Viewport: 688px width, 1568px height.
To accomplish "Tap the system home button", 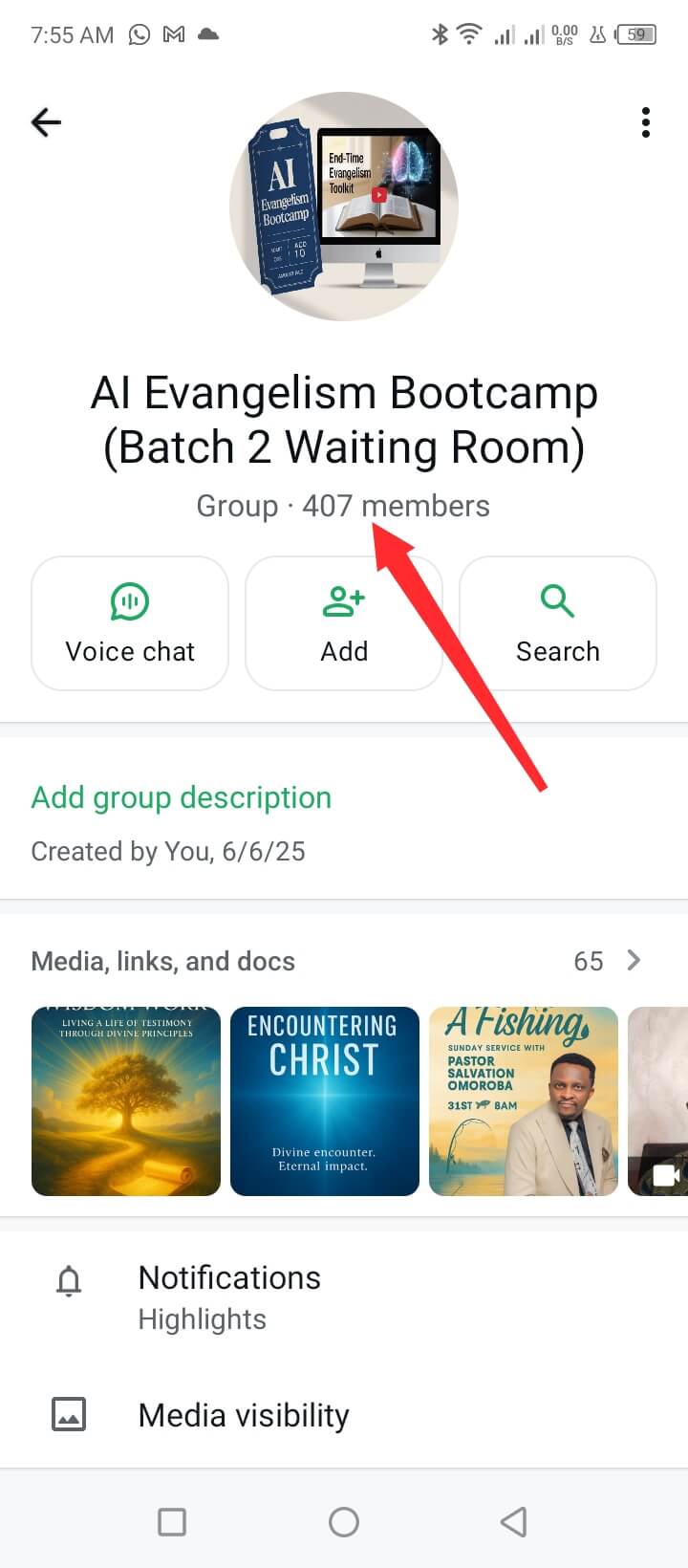I will click(344, 1522).
